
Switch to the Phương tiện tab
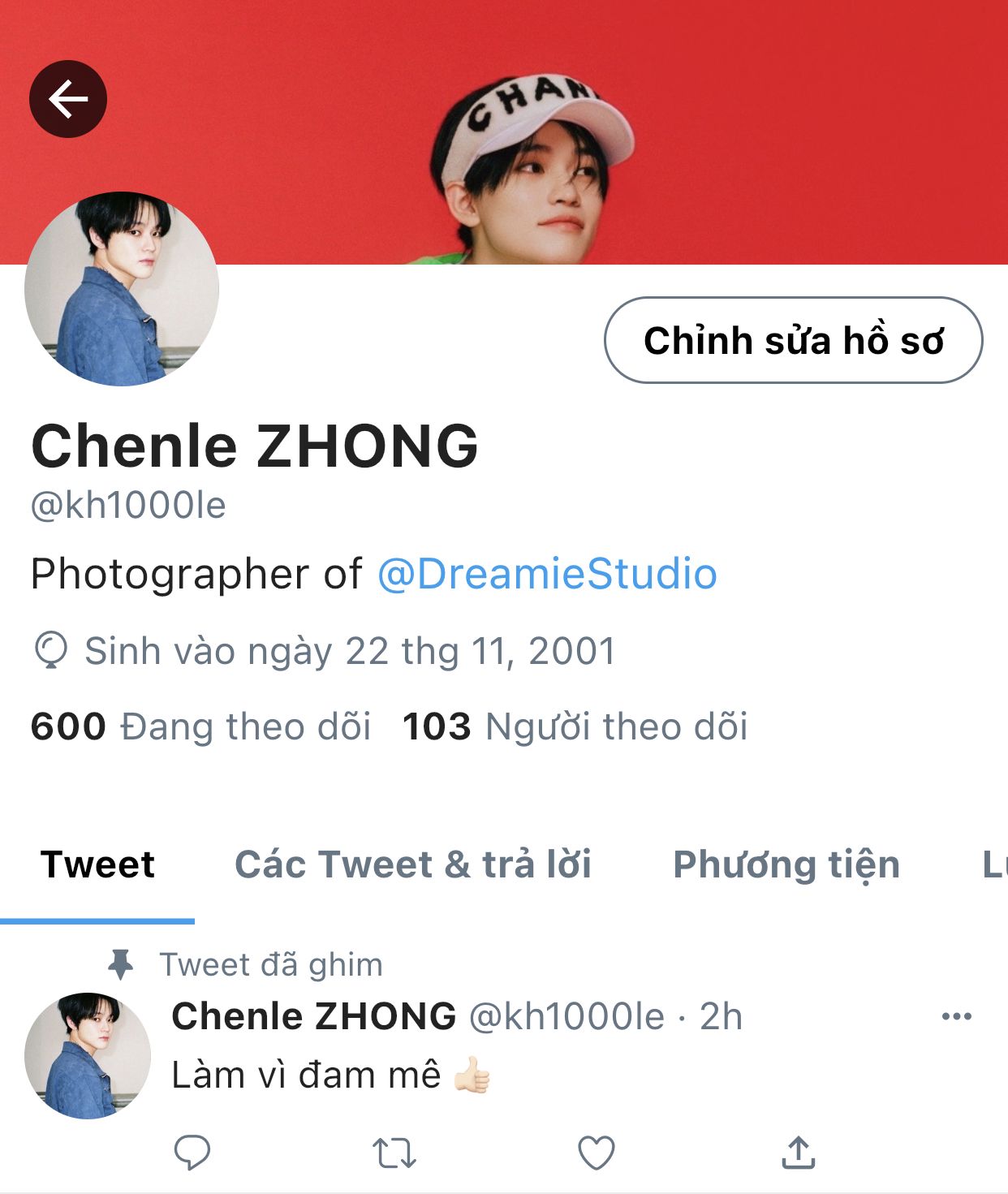click(x=786, y=864)
